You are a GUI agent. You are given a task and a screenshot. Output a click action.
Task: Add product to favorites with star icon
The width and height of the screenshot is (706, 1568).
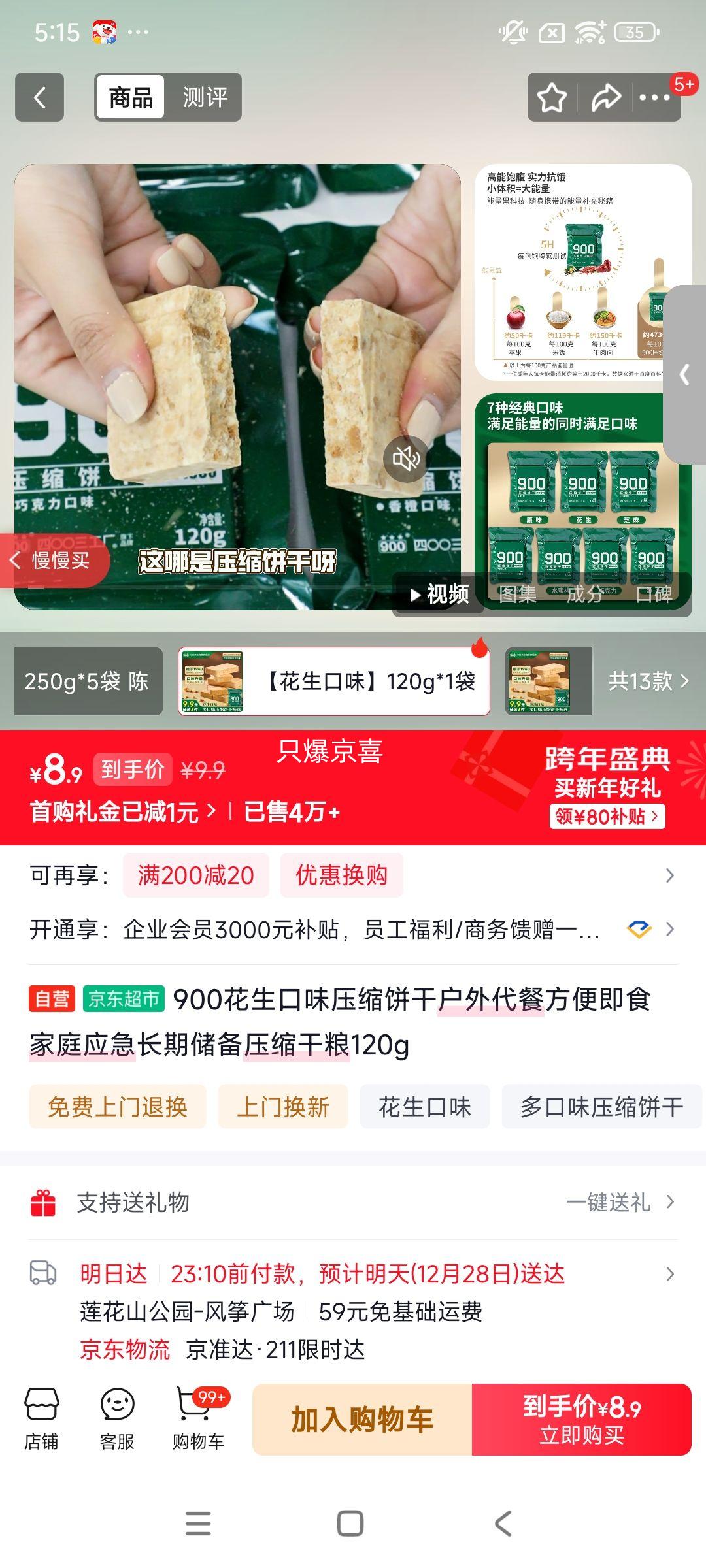(552, 97)
